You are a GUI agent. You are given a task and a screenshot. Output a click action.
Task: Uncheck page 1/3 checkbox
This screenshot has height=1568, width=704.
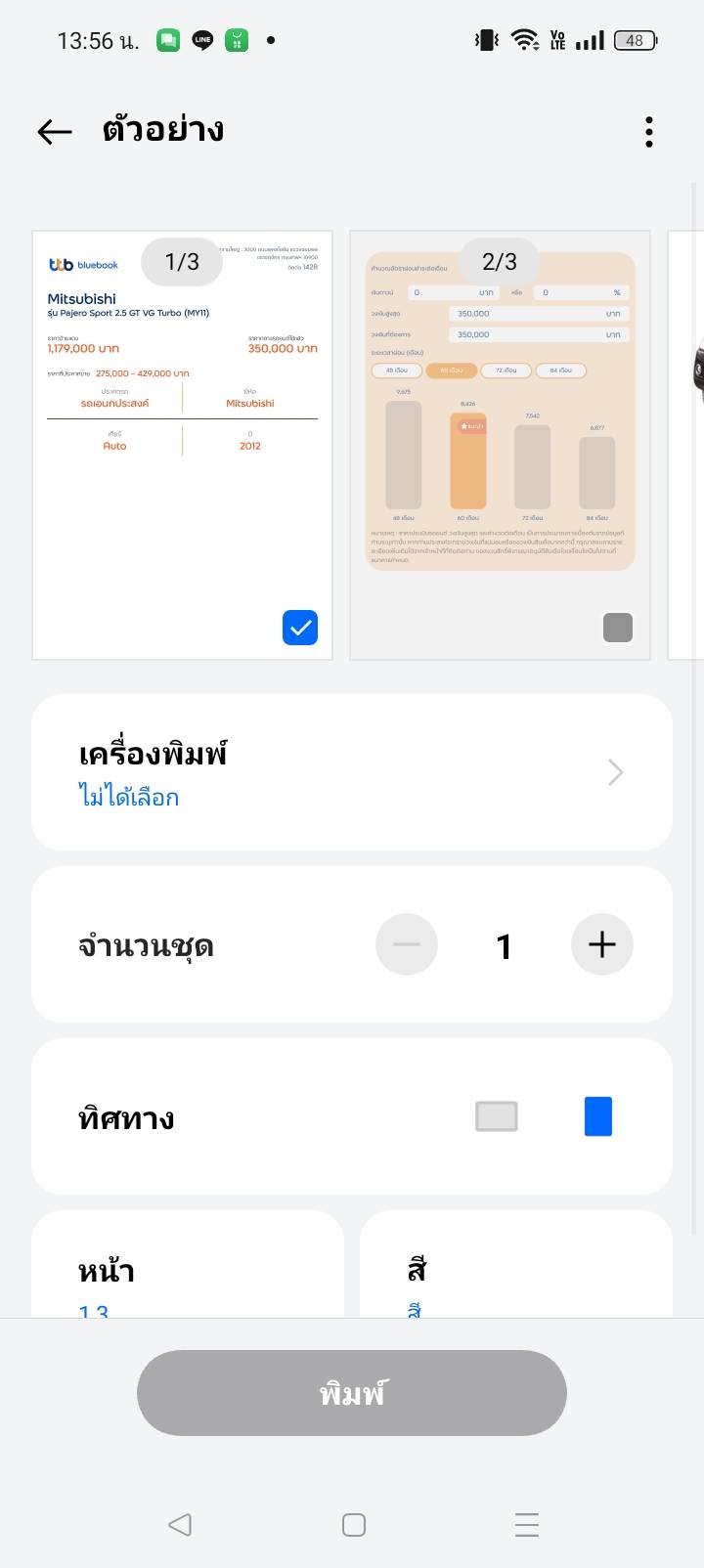300,628
